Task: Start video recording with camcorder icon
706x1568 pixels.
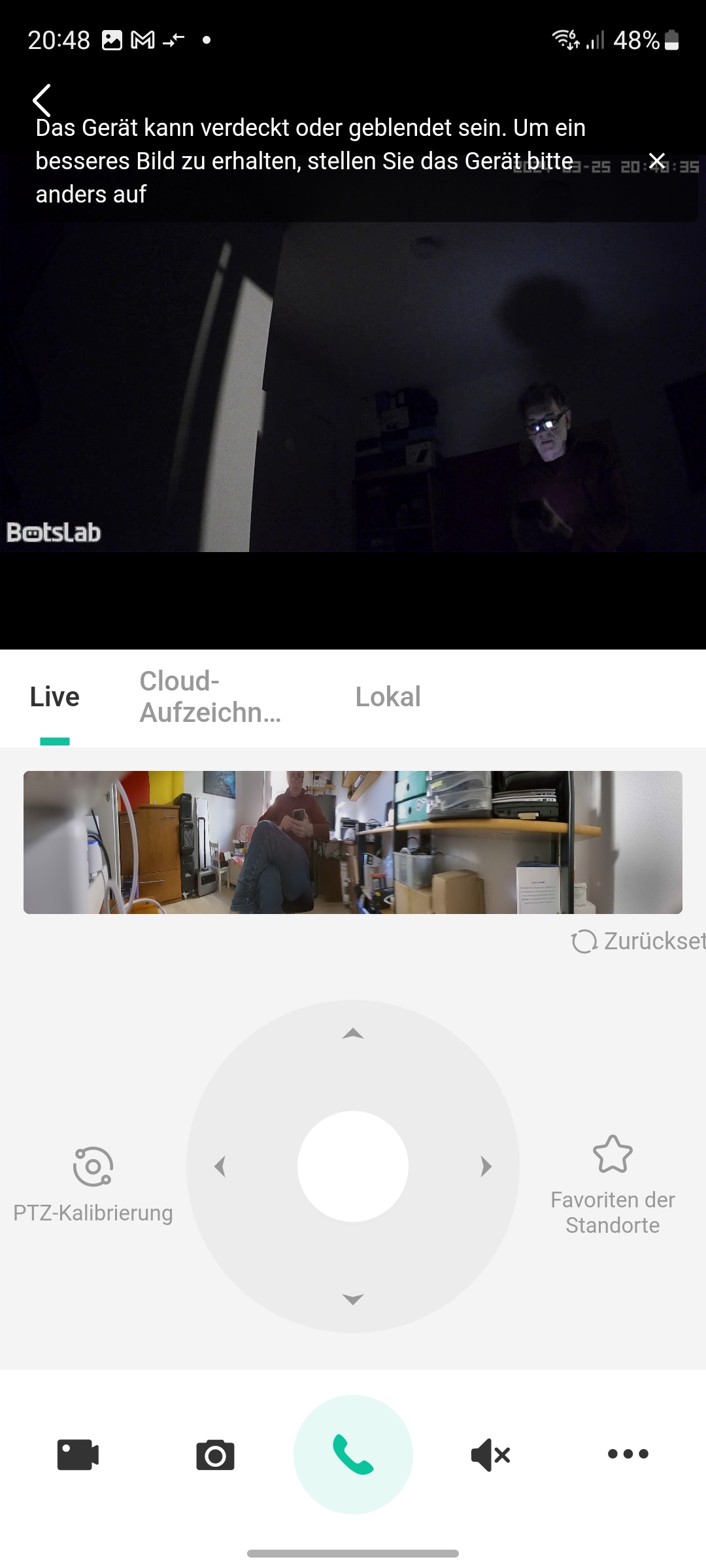Action: (x=78, y=1454)
